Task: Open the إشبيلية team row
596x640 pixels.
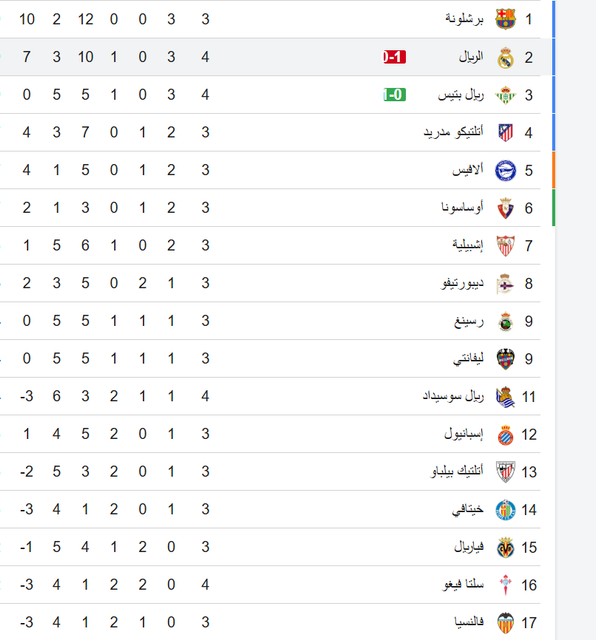Action: pos(270,245)
